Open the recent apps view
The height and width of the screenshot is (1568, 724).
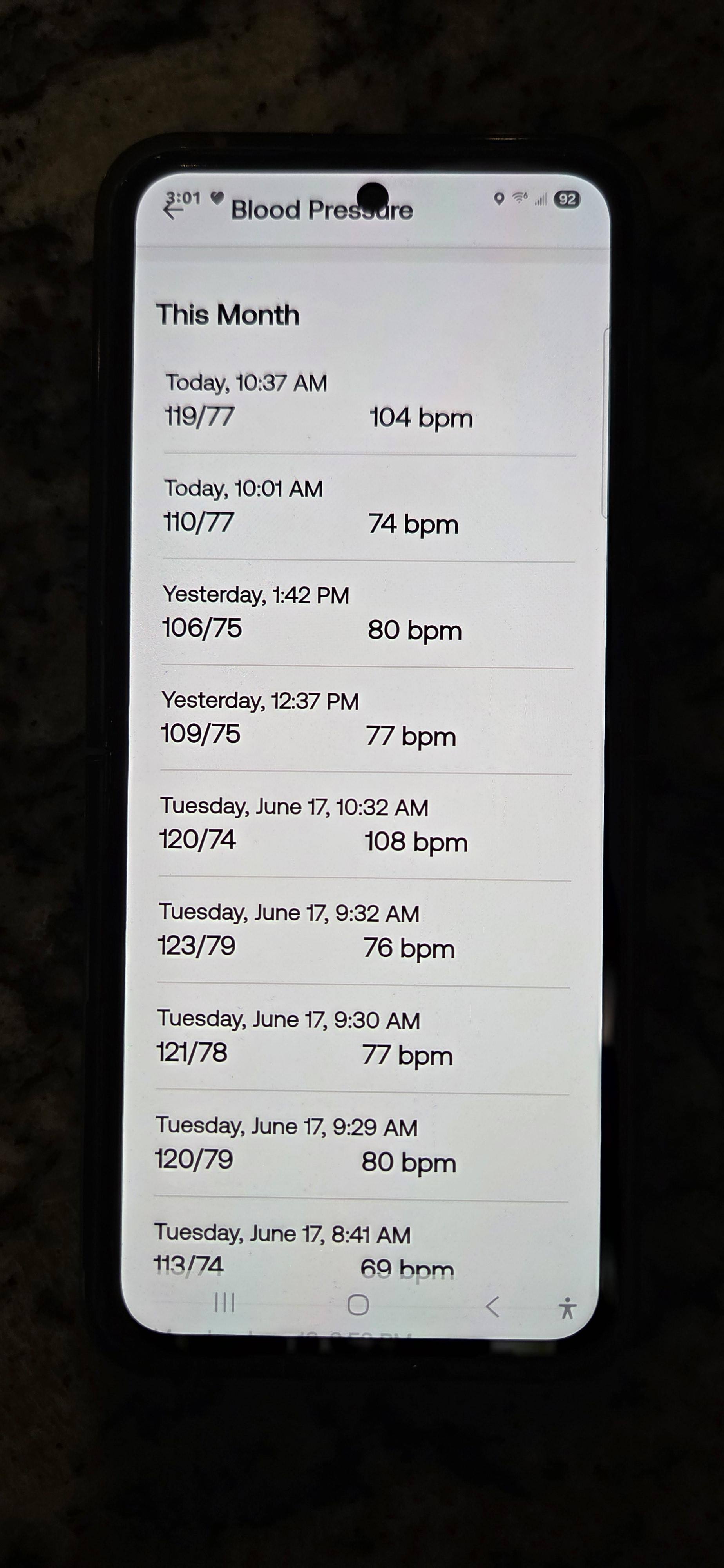point(224,1303)
